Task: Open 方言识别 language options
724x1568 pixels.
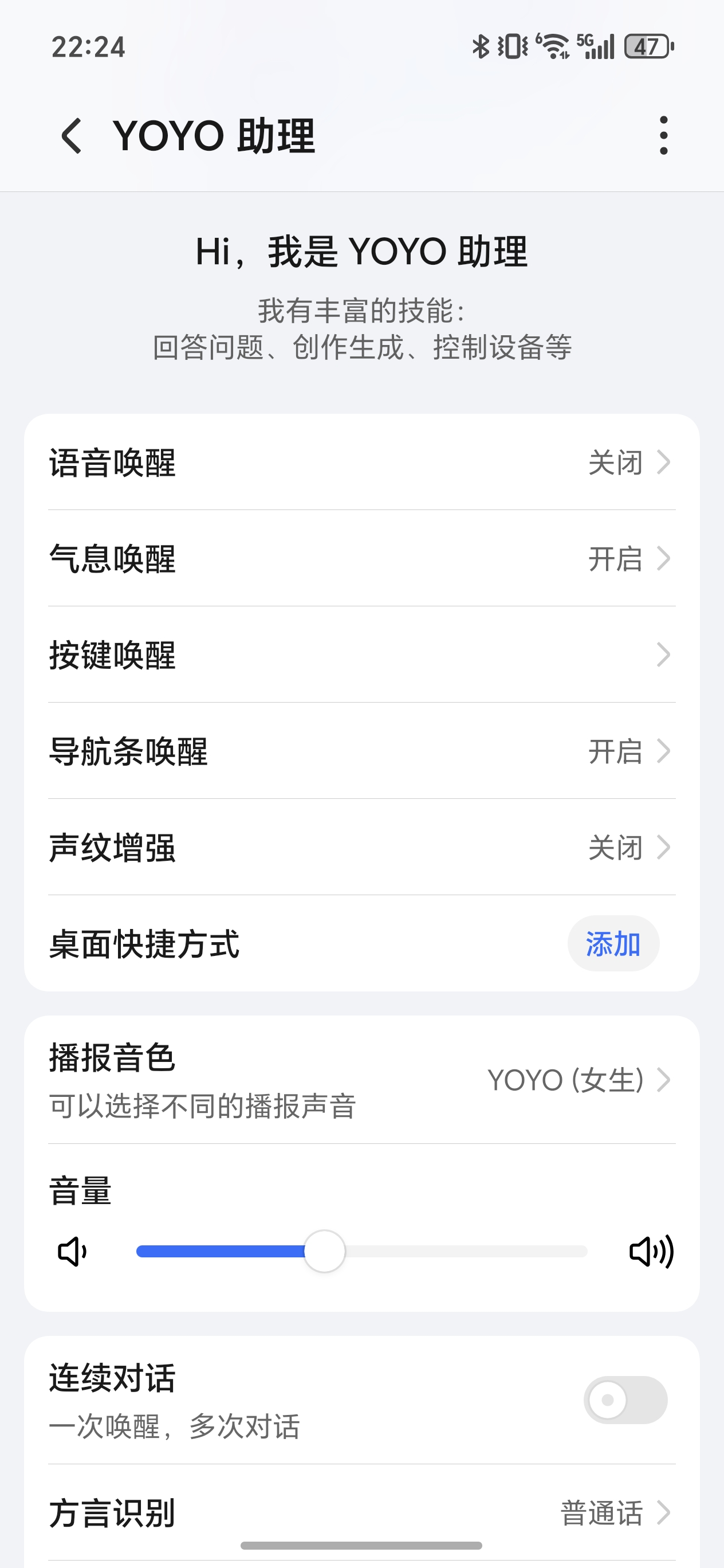Action: click(361, 1513)
